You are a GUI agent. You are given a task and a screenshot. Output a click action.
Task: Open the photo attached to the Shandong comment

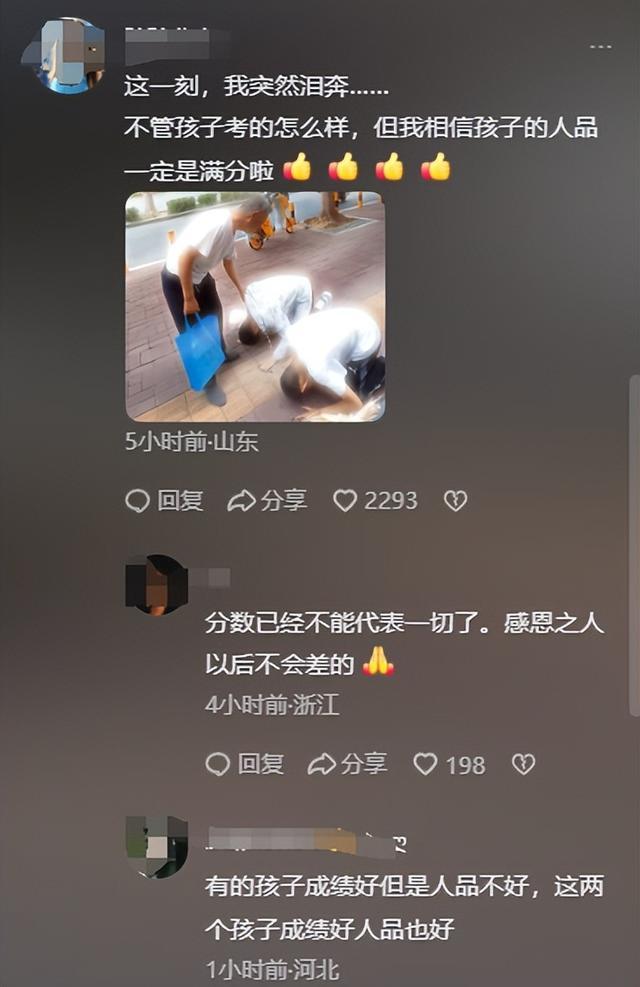coord(255,306)
